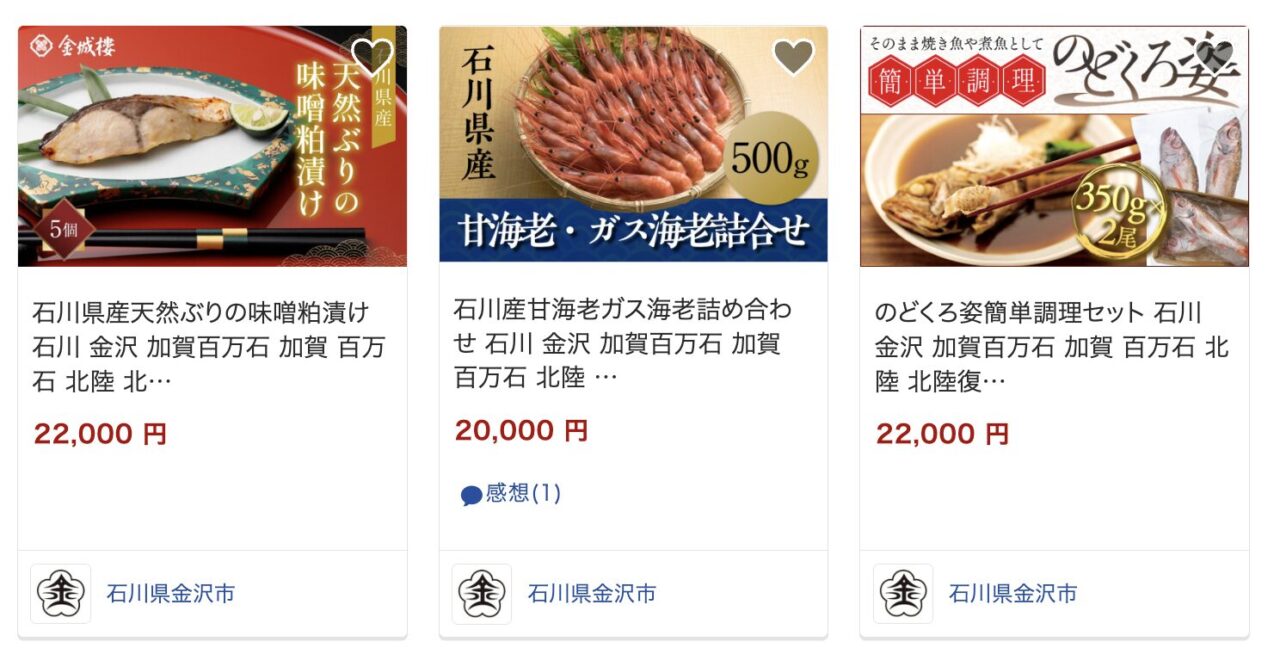The width and height of the screenshot is (1280, 654).
Task: Favorite the 天然ぶりの味噌粕漬け item
Action: [x=372, y=57]
